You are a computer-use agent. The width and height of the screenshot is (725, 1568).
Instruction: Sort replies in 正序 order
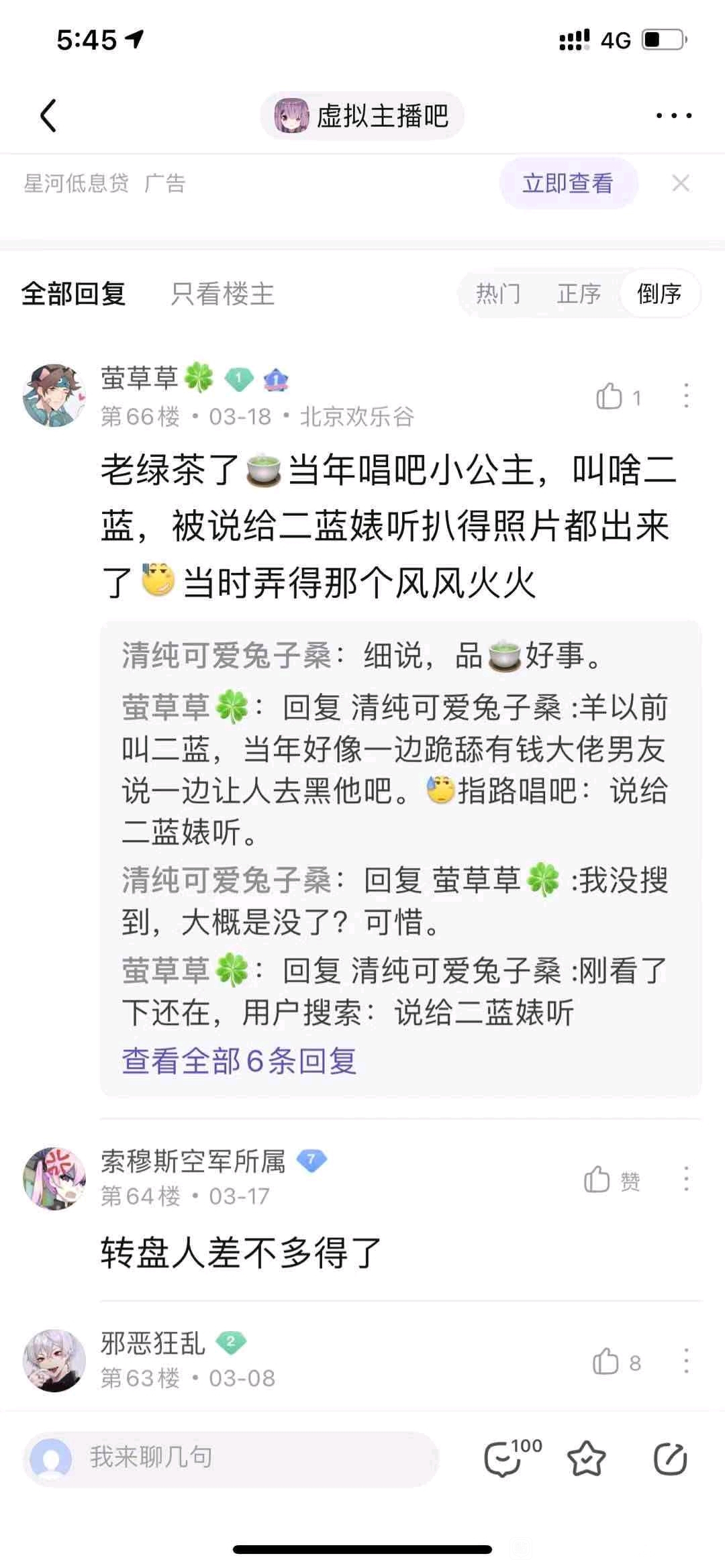pos(579,294)
